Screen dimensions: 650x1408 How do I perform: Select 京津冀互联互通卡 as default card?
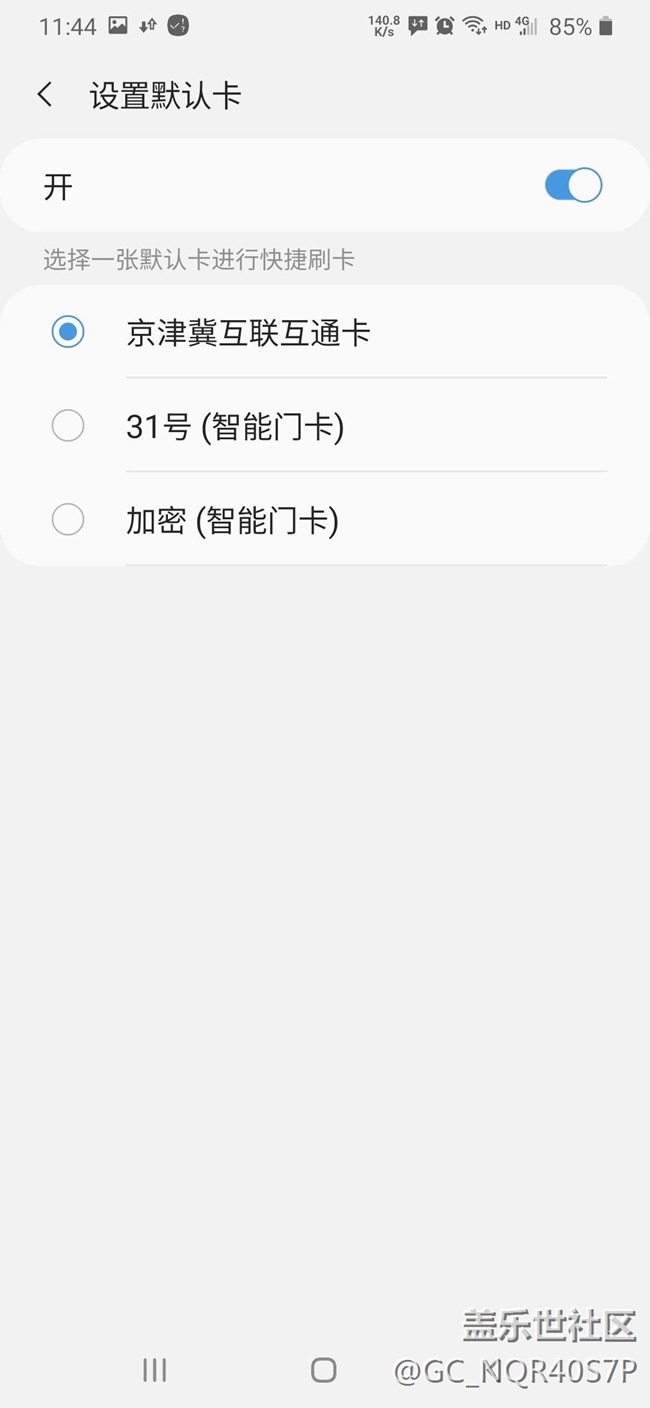coord(325,333)
